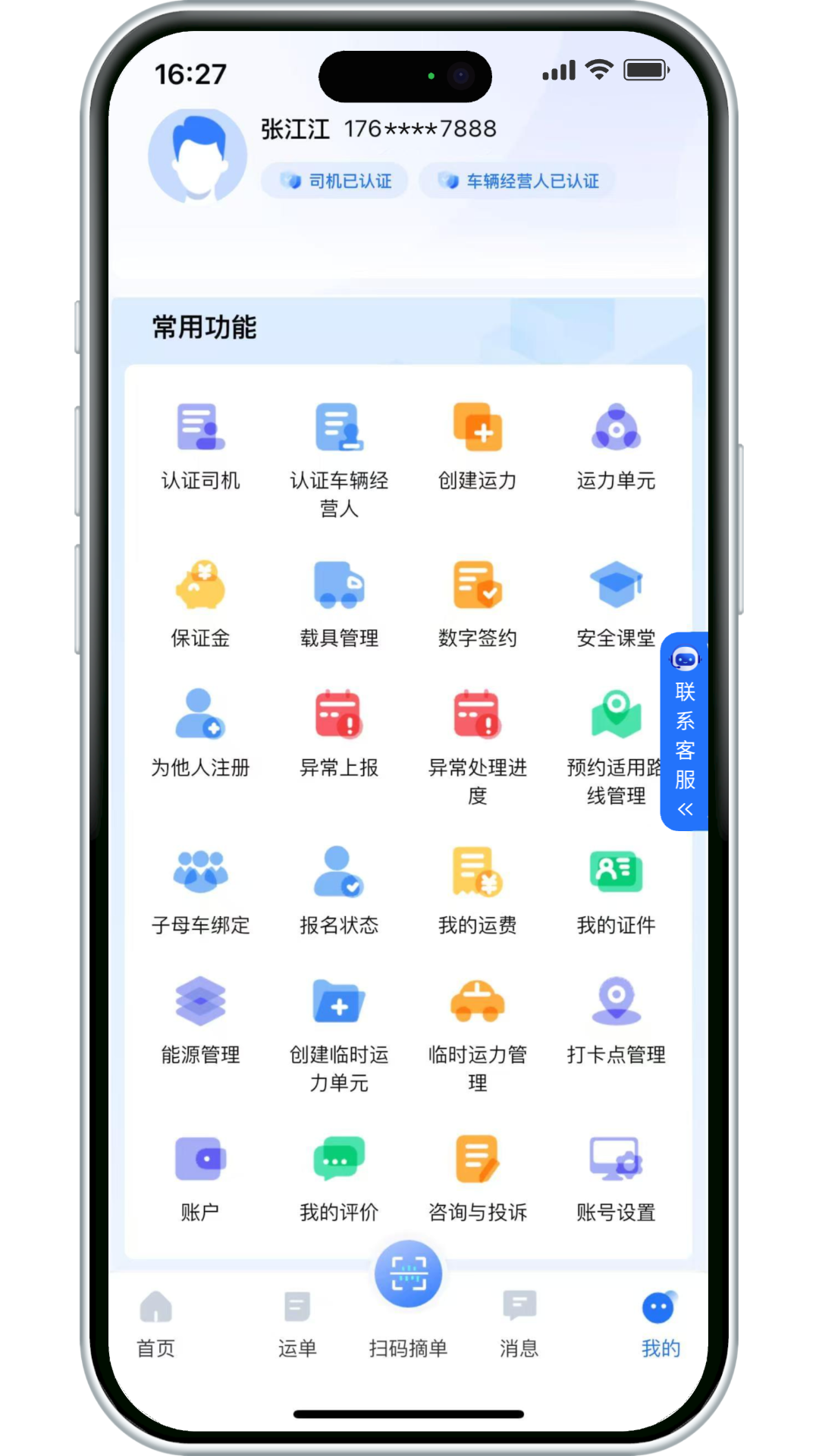
Task: Contact support via 联系客服 side button
Action: [685, 731]
